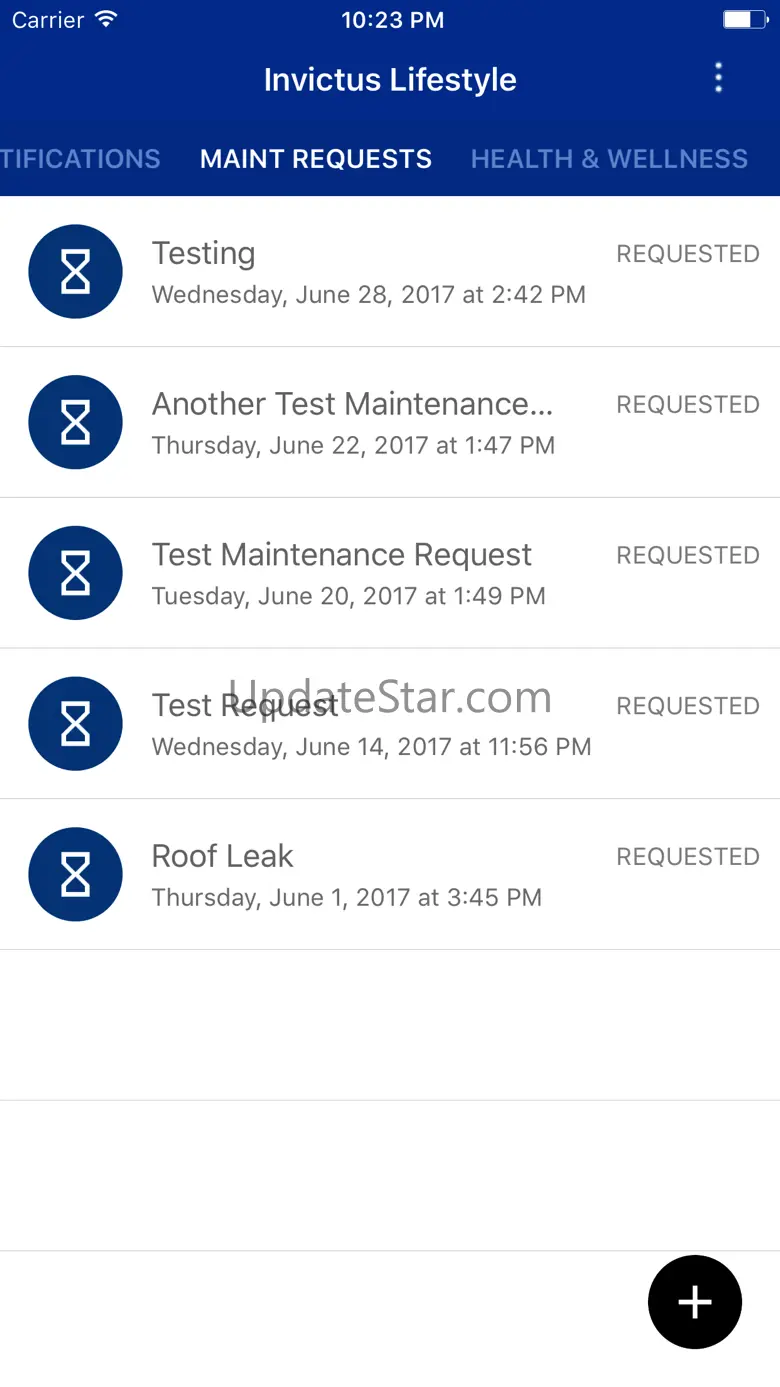Open the three-dot overflow menu
This screenshot has width=780, height=1387.
(x=718, y=78)
